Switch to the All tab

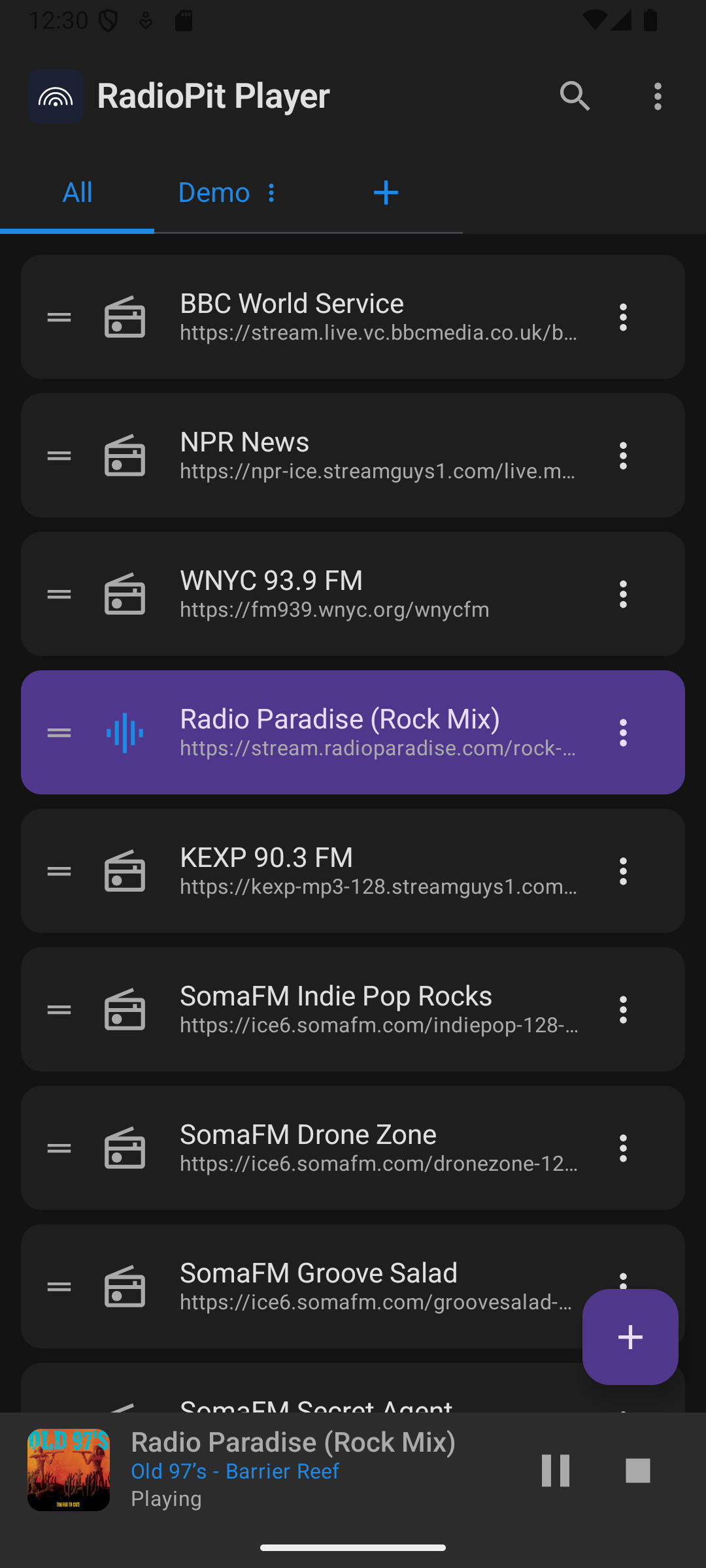[x=77, y=193]
